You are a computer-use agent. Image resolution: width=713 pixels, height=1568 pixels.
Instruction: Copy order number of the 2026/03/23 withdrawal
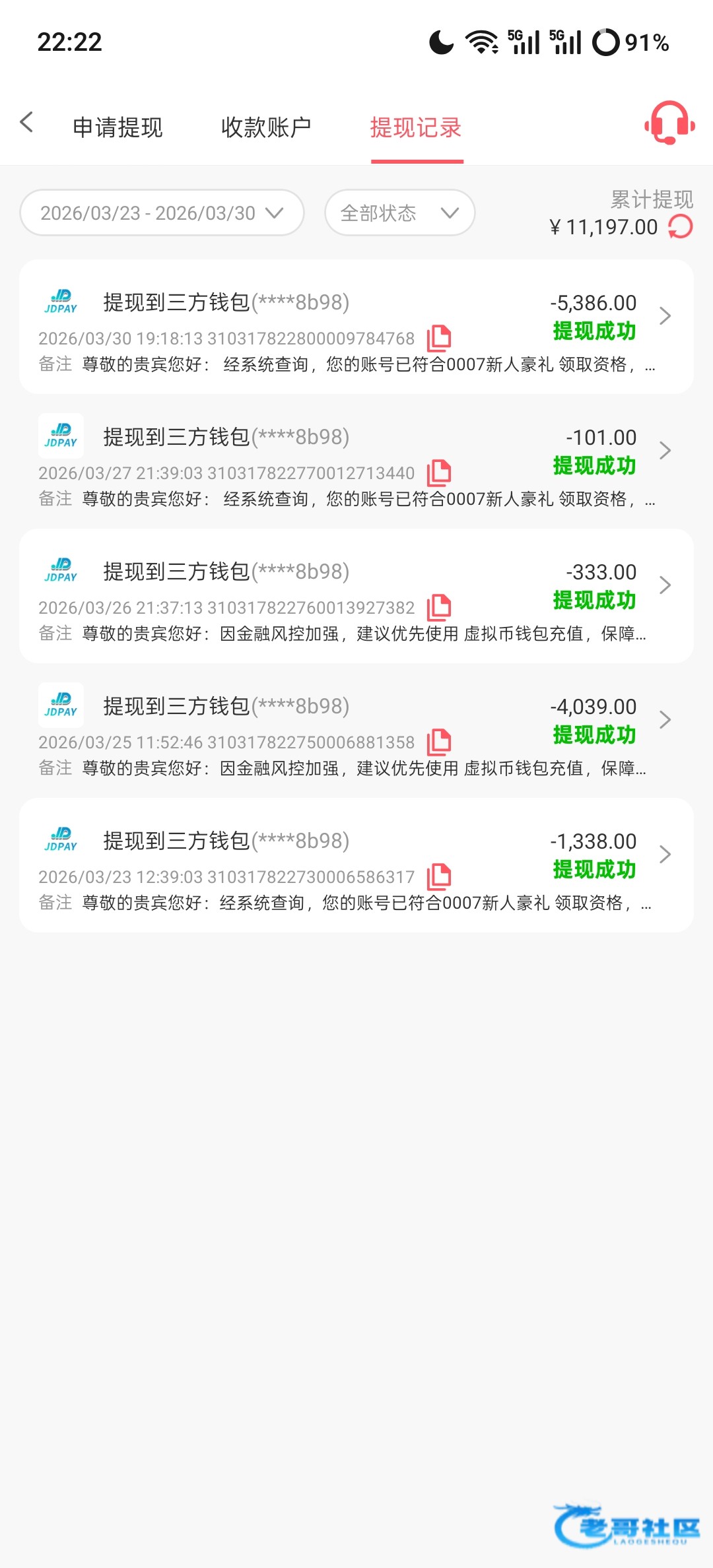click(439, 877)
